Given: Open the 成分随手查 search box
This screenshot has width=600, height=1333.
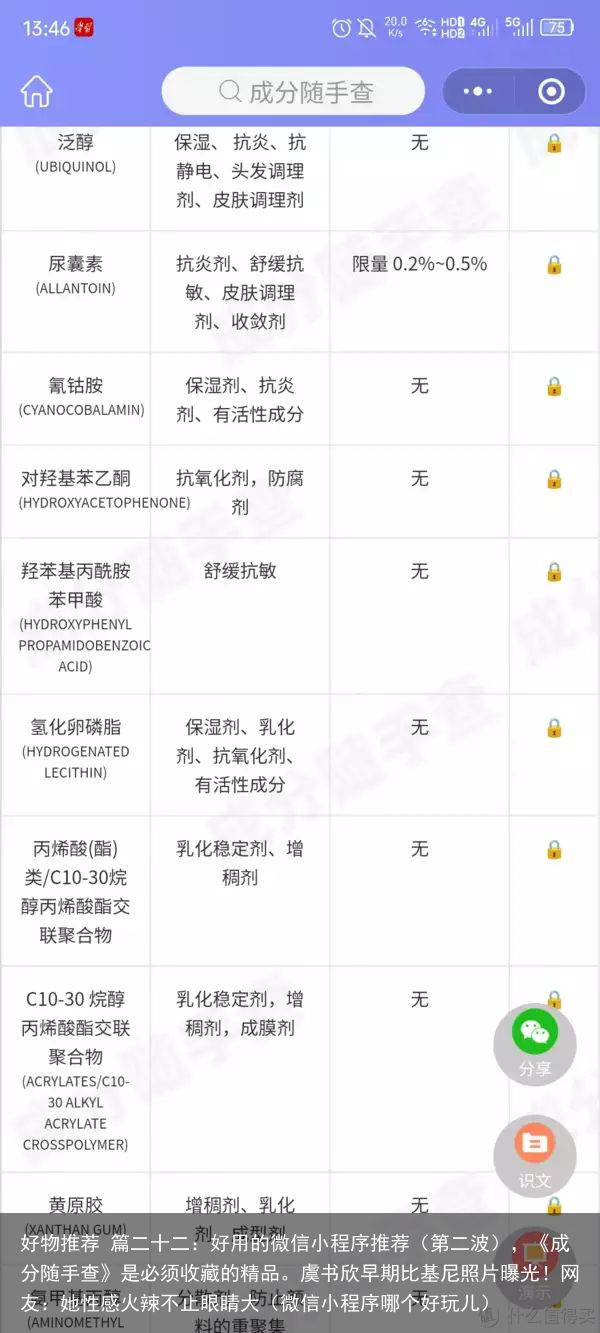Looking at the screenshot, I should coord(293,92).
